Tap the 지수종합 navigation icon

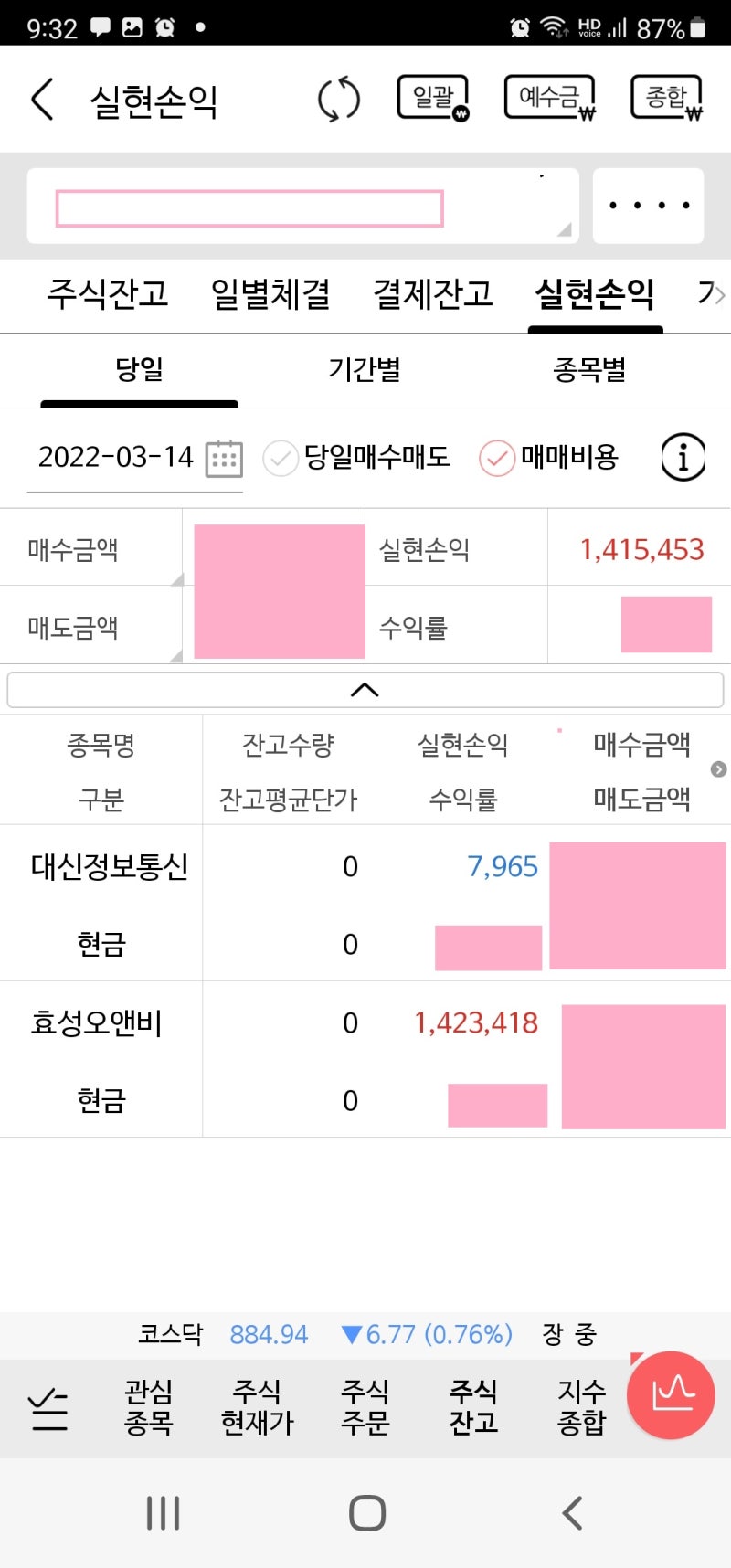click(x=582, y=1408)
